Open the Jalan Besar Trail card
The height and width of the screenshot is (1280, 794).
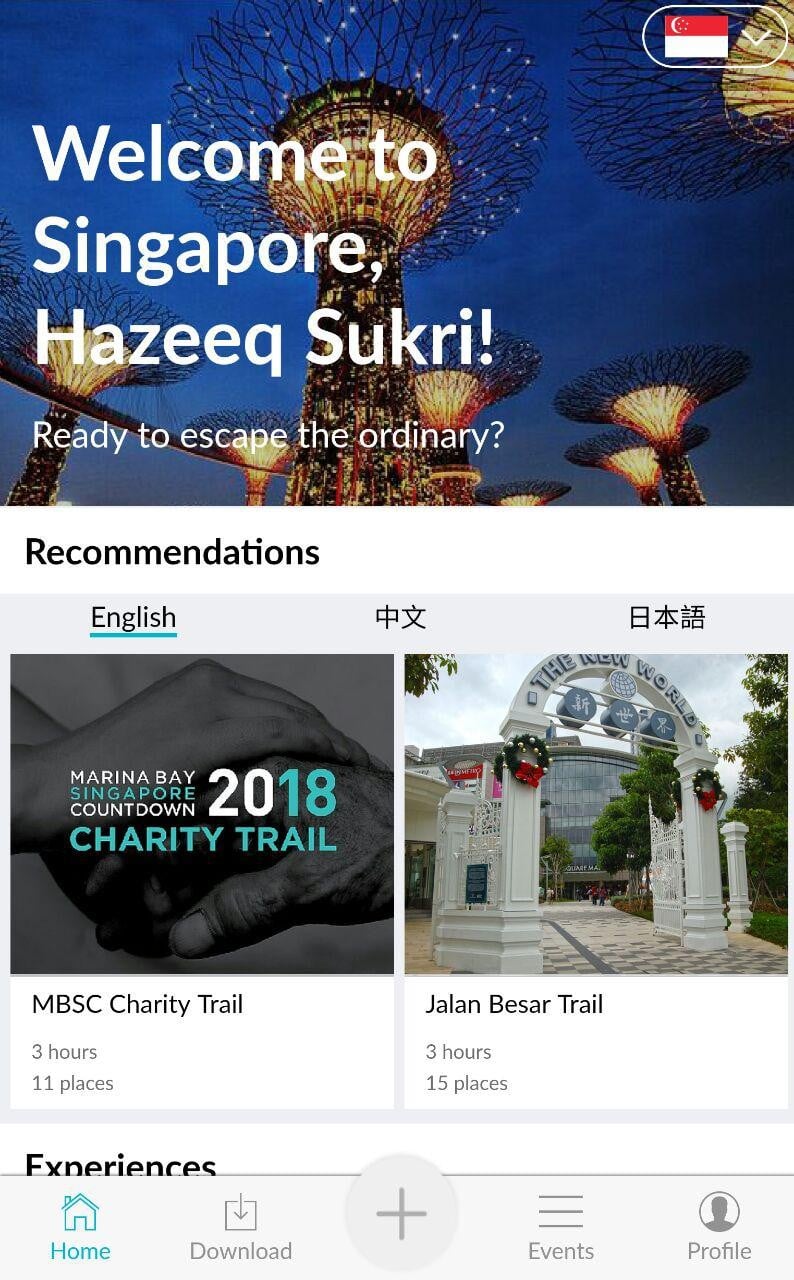[596, 880]
